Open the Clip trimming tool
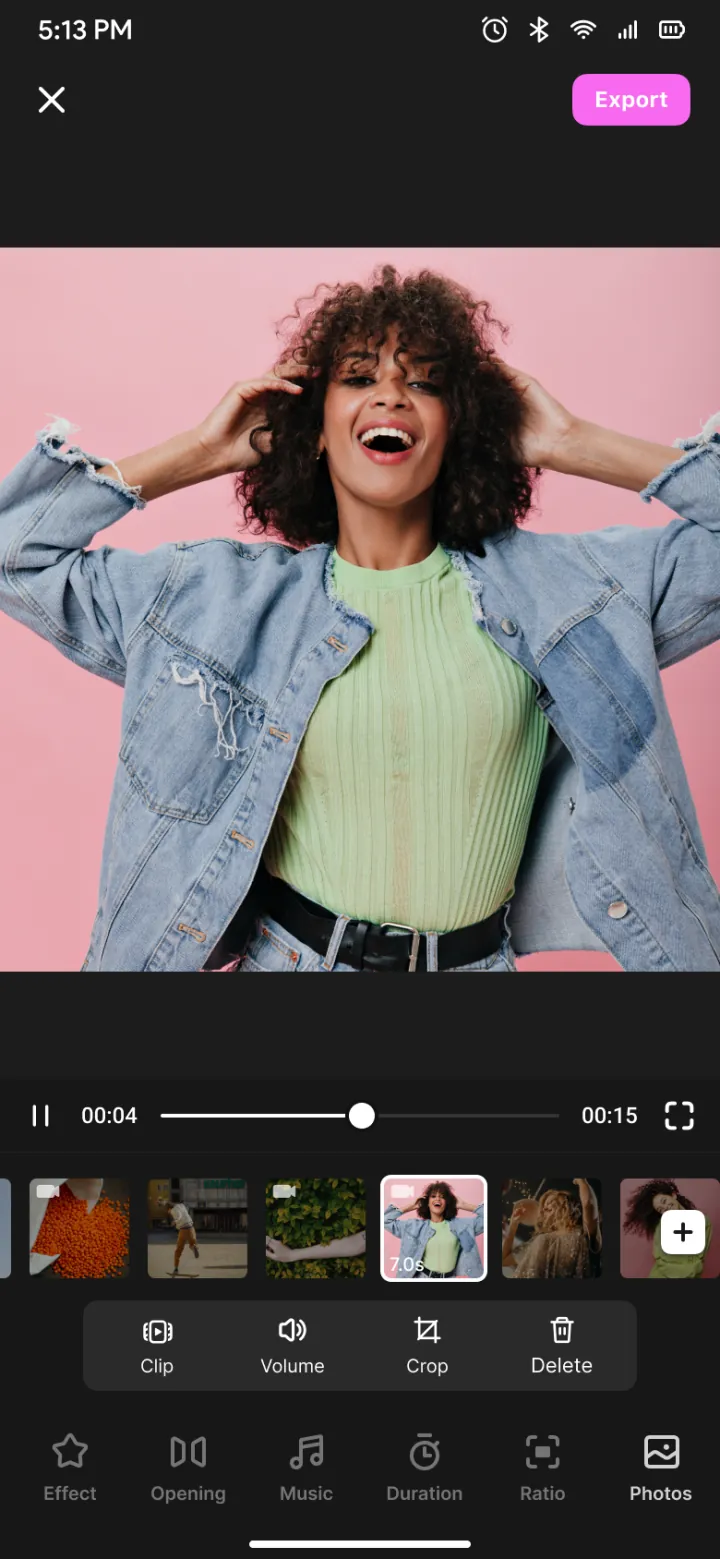Viewport: 720px width, 1559px height. point(157,1346)
